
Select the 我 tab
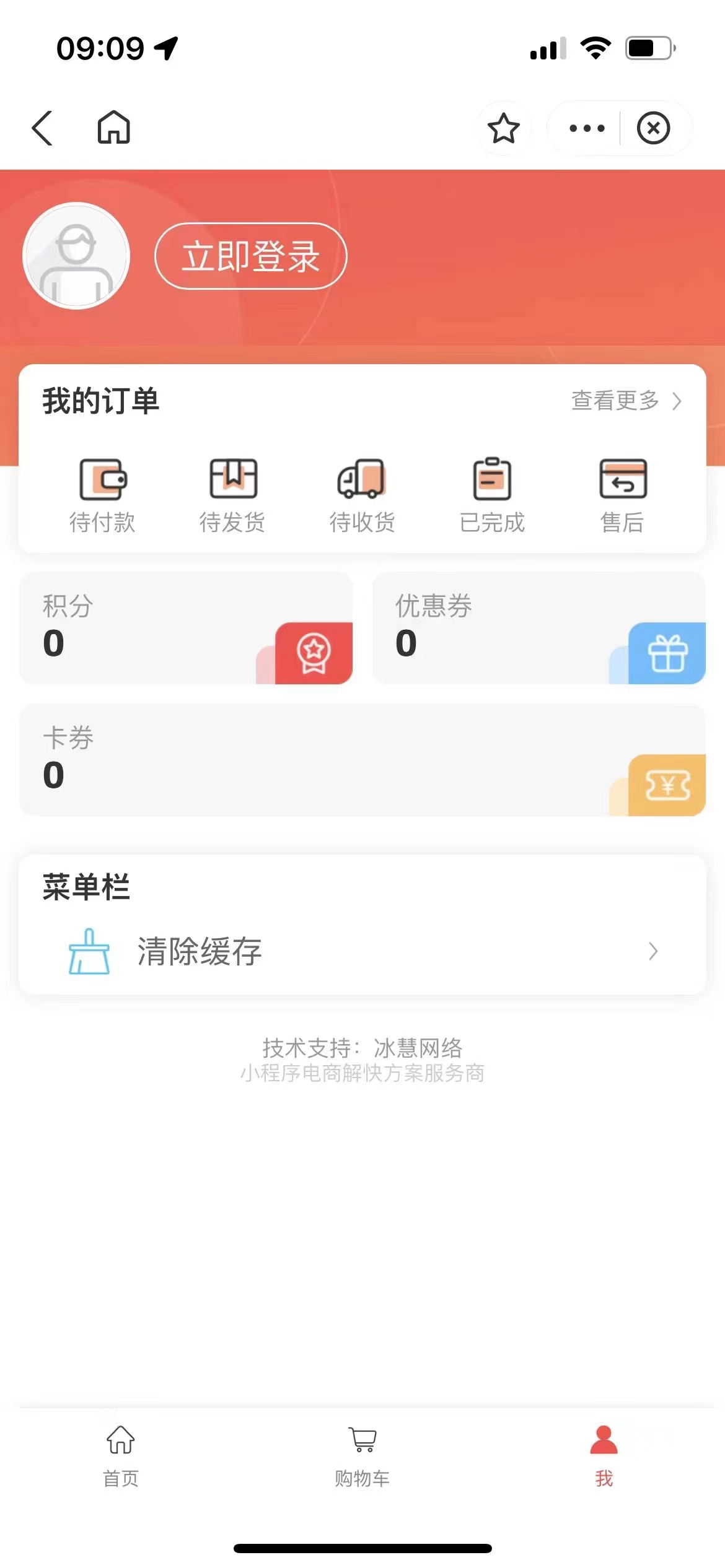(604, 1457)
